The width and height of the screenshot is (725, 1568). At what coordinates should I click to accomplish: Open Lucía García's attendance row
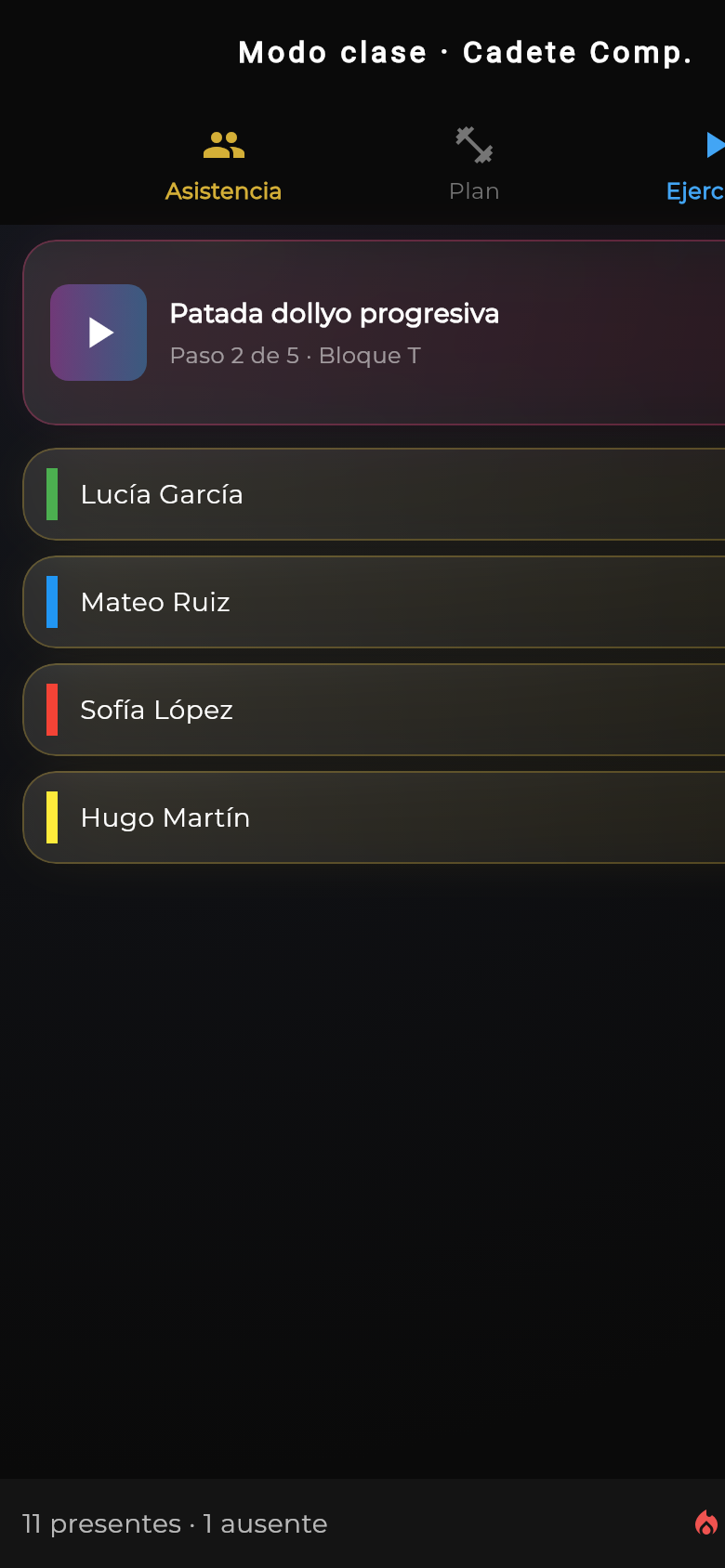[x=374, y=494]
